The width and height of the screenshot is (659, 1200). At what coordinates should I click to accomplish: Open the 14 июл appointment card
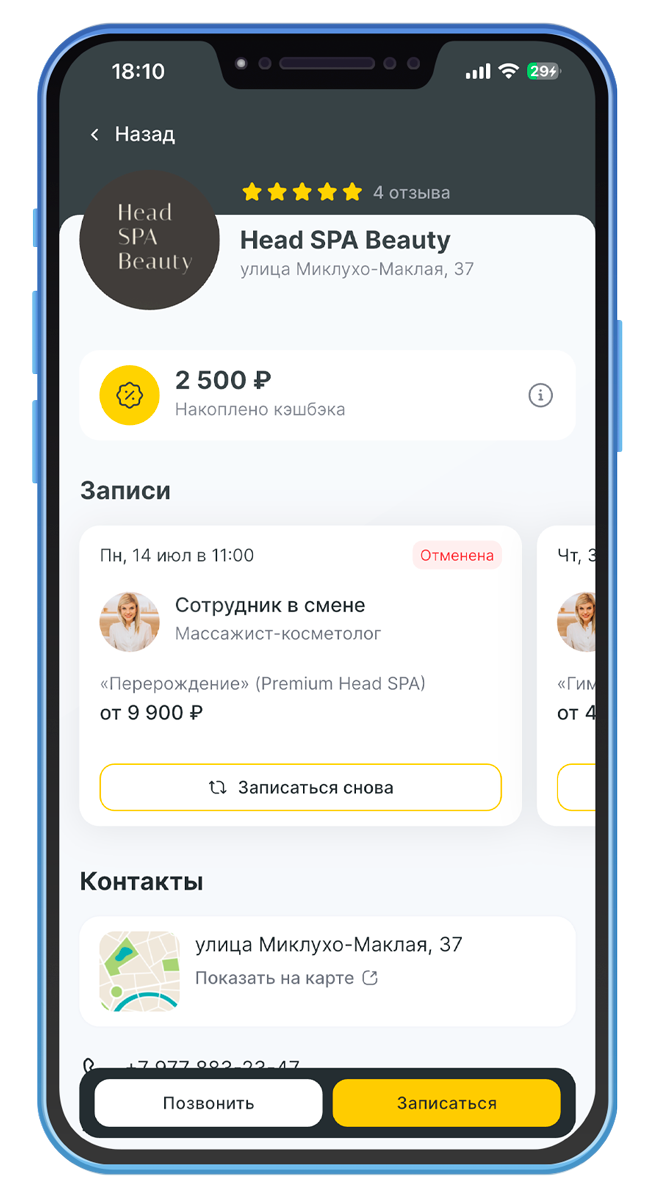pos(300,650)
